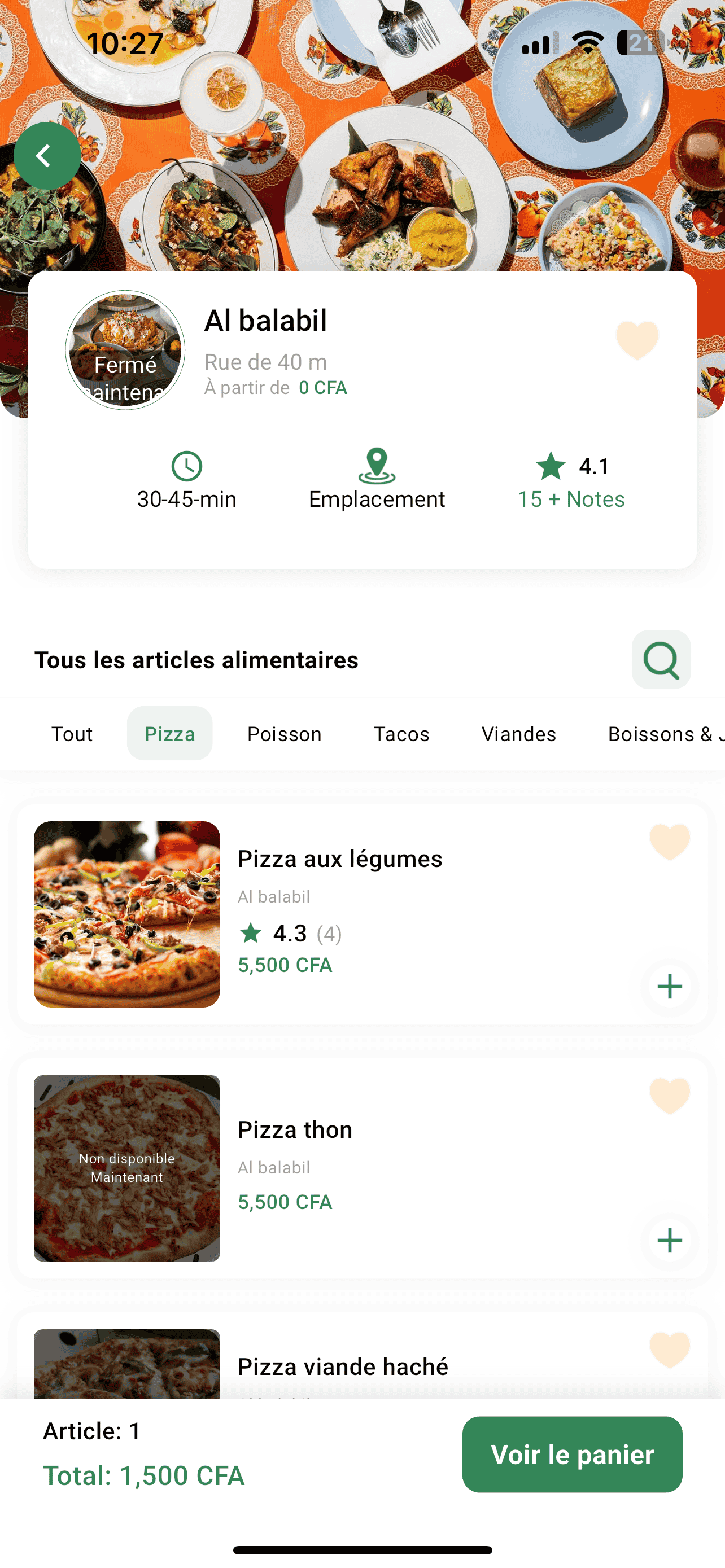Viewport: 725px width, 1568px height.
Task: Favorite the Pizza aux légumes
Action: coord(670,842)
